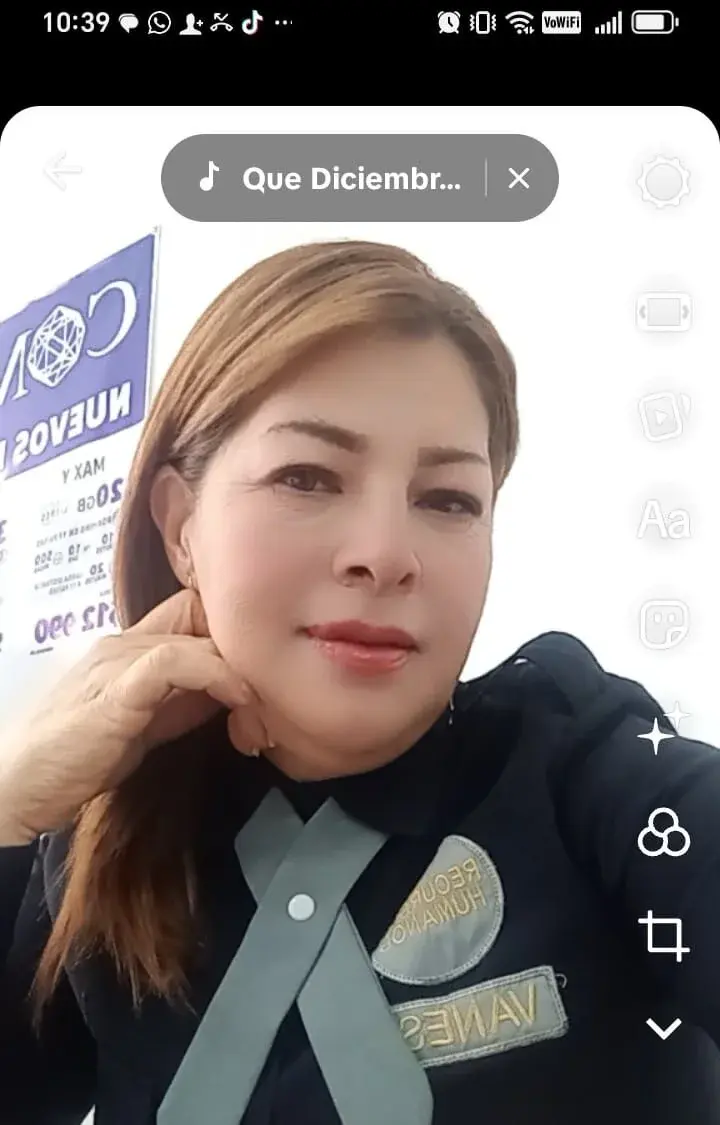The height and width of the screenshot is (1125, 720).
Task: Open the Que Diciembr... sound selector
Action: point(335,179)
